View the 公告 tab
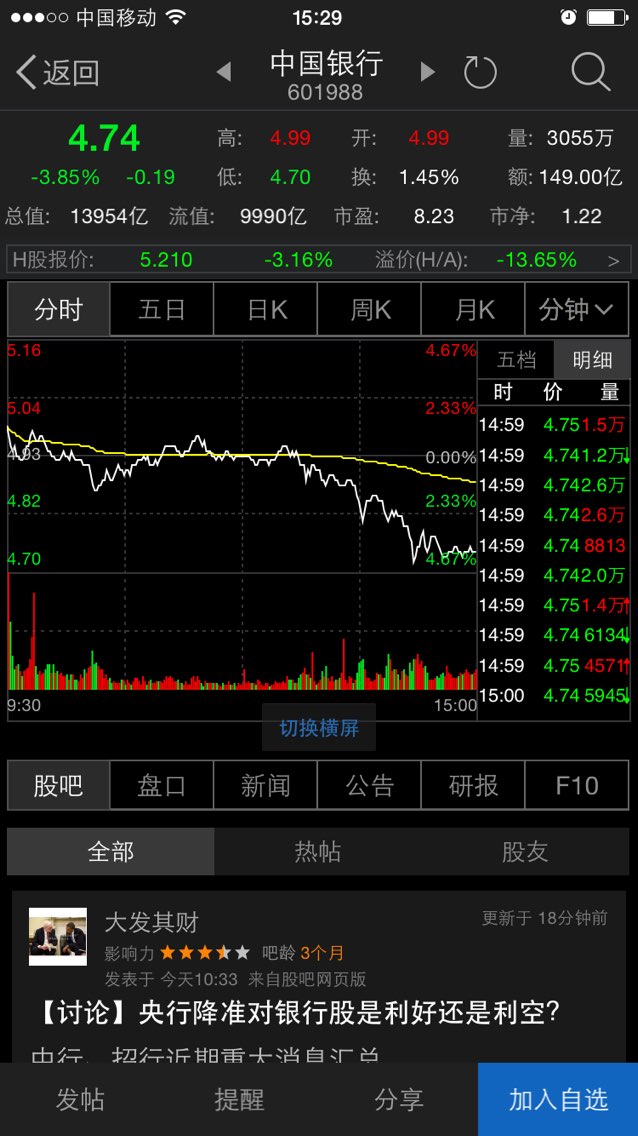The width and height of the screenshot is (638, 1136). [369, 785]
